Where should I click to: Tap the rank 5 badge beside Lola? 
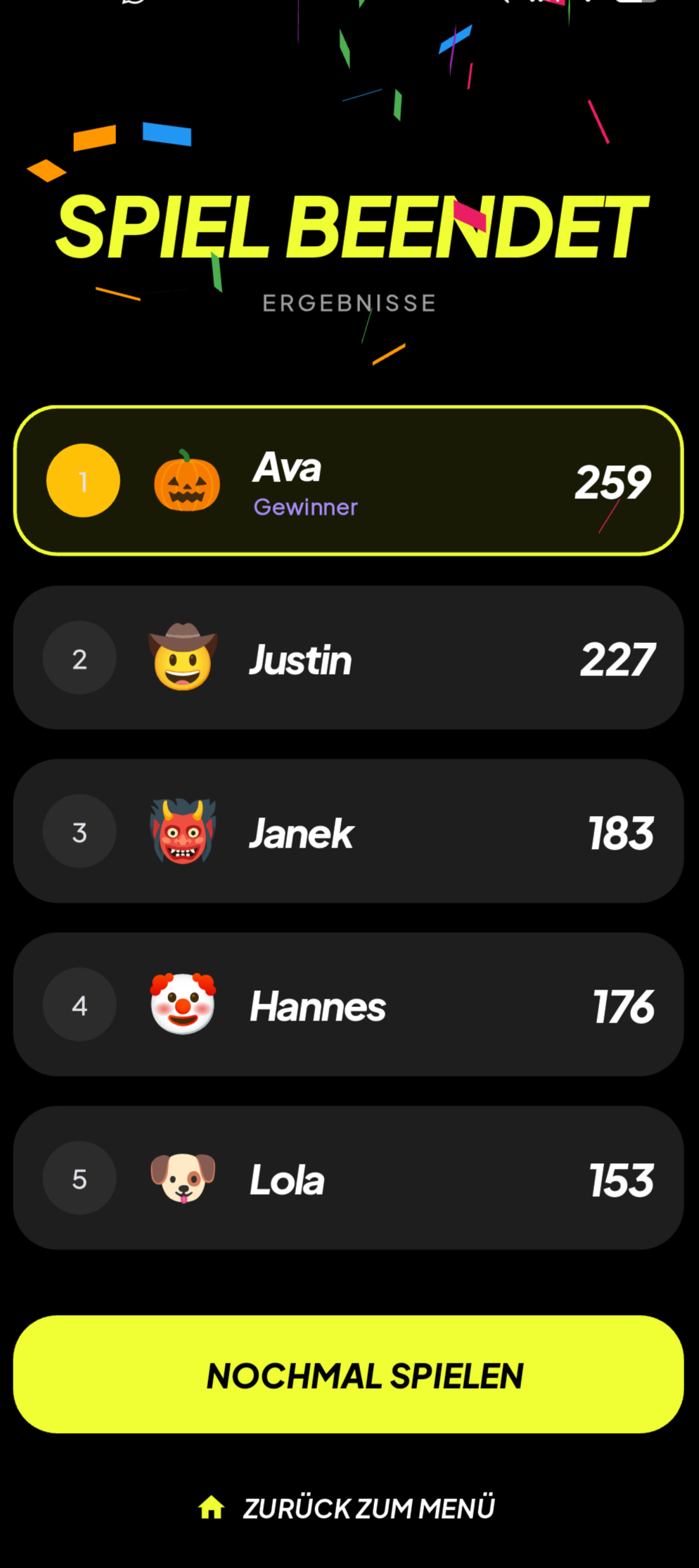(79, 1178)
